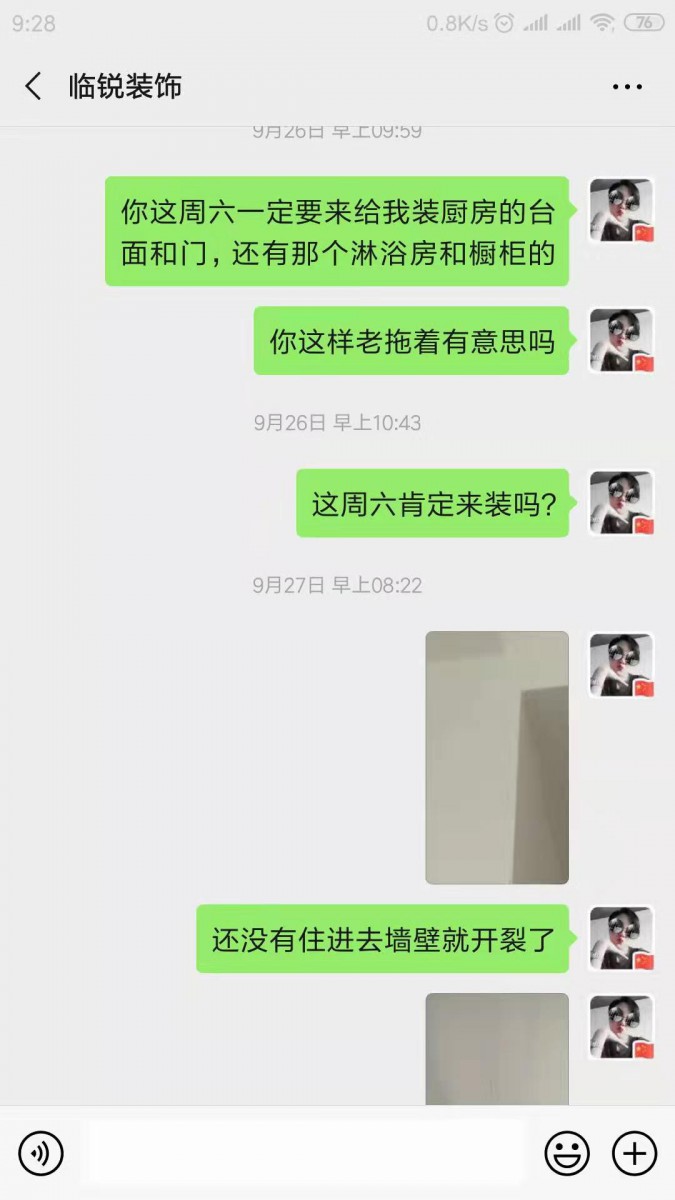The height and width of the screenshot is (1200, 675).
Task: Open the plus attachment menu
Action: click(x=634, y=1153)
